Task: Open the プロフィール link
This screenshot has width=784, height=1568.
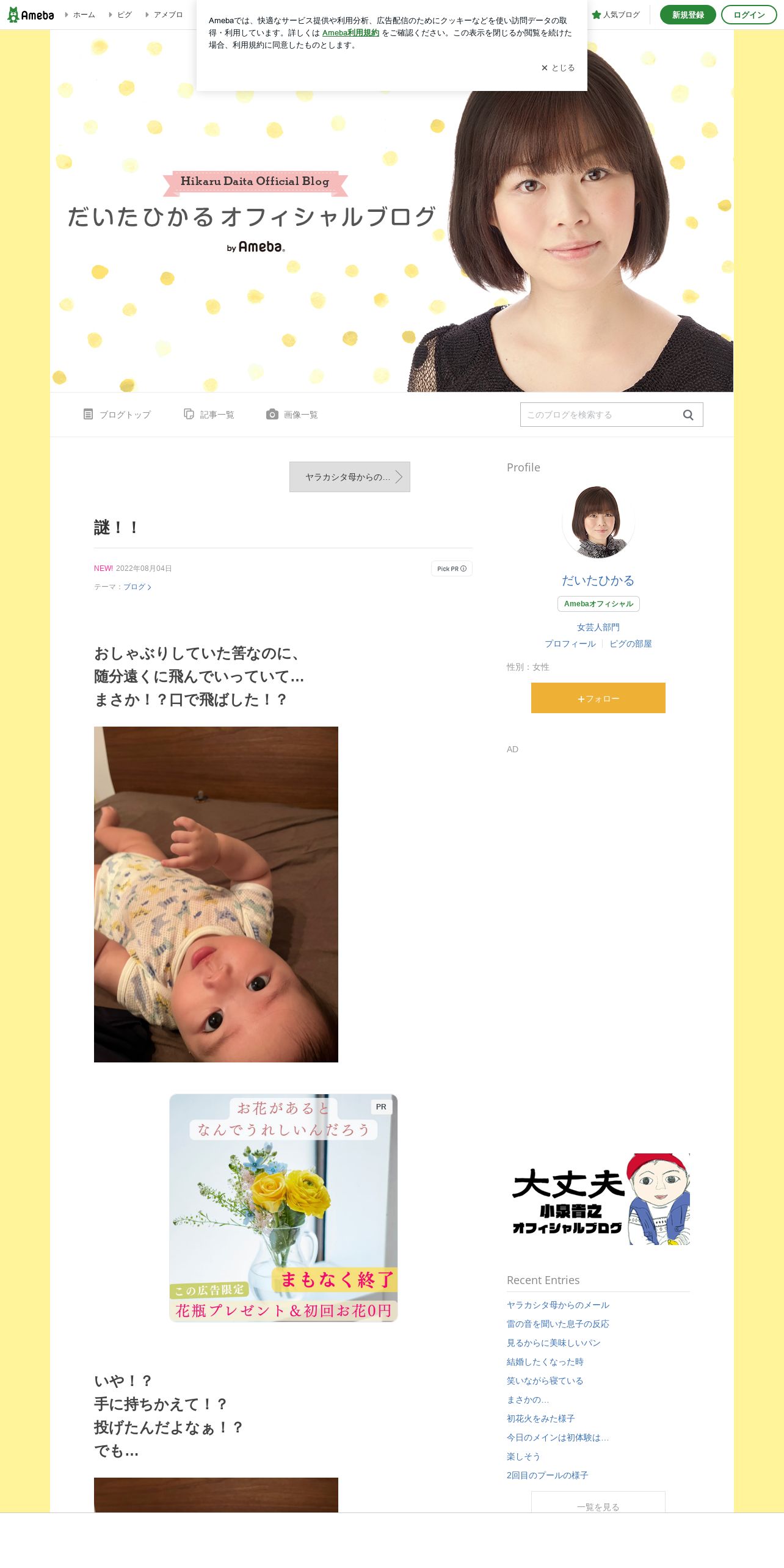Action: pyautogui.click(x=570, y=644)
